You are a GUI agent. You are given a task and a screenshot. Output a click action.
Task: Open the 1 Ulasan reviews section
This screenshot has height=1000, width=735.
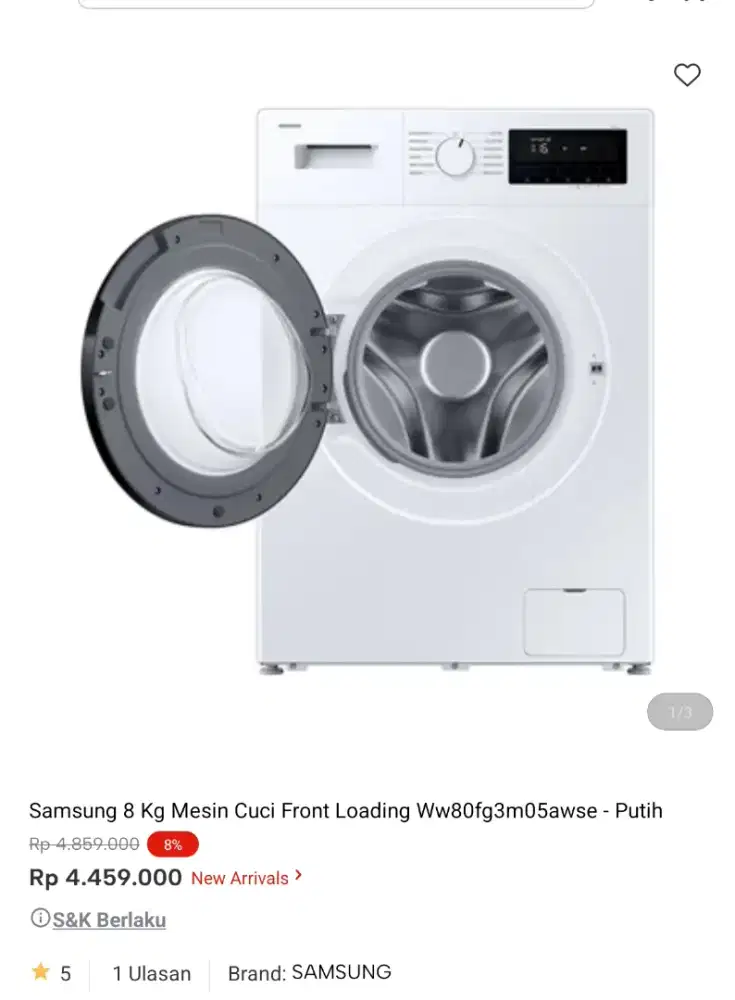(x=150, y=972)
